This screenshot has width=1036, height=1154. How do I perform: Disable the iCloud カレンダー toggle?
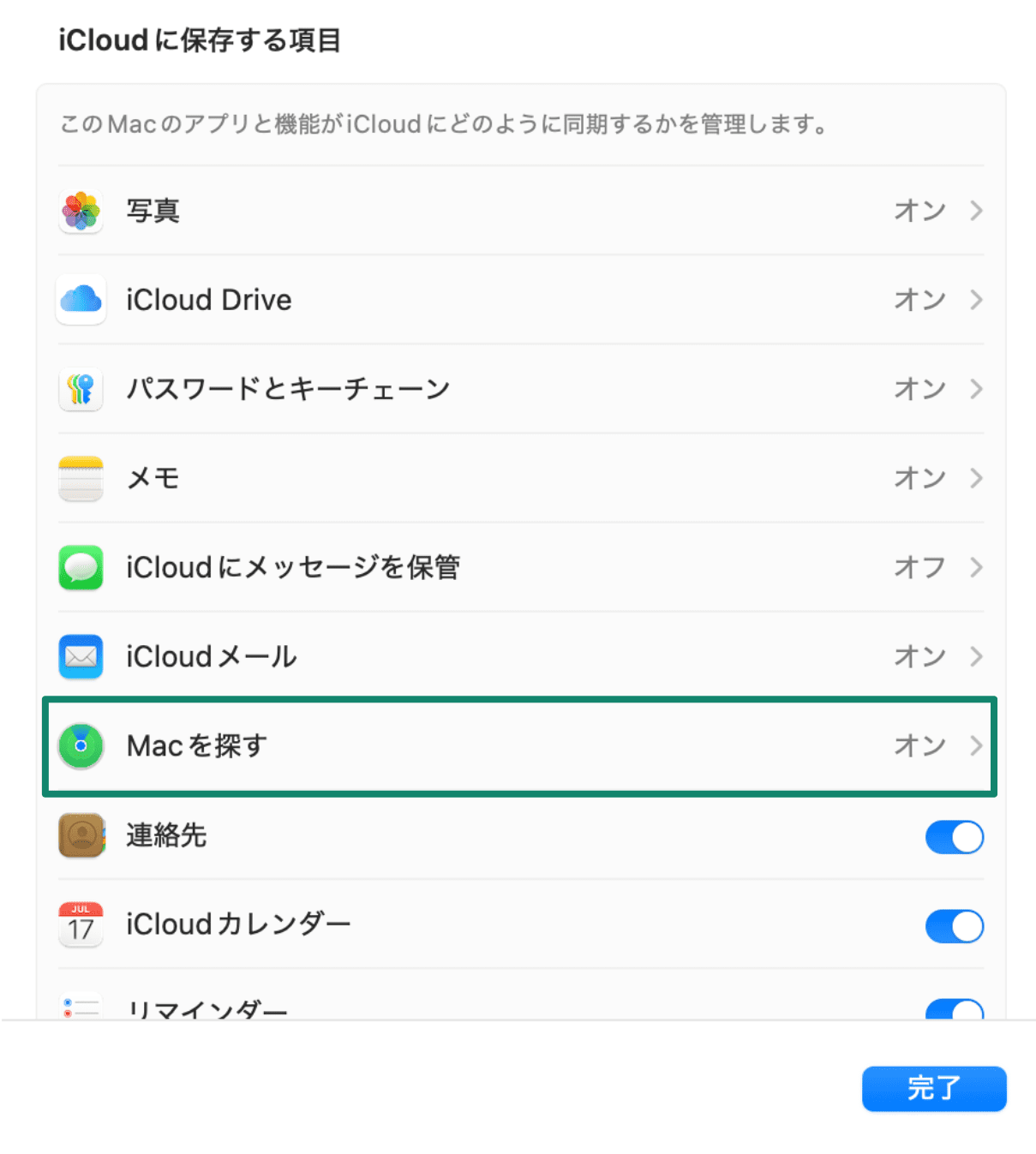955,926
